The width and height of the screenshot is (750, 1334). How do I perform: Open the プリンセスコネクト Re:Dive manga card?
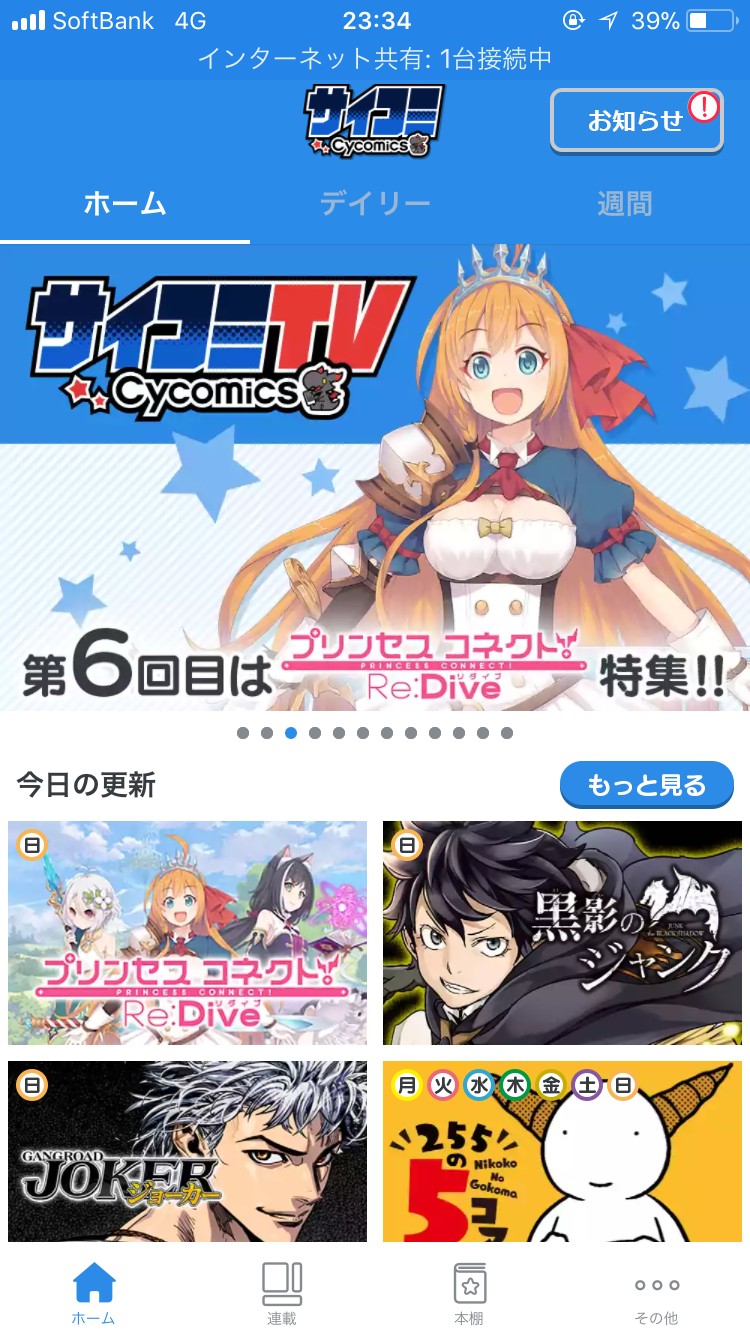click(188, 933)
